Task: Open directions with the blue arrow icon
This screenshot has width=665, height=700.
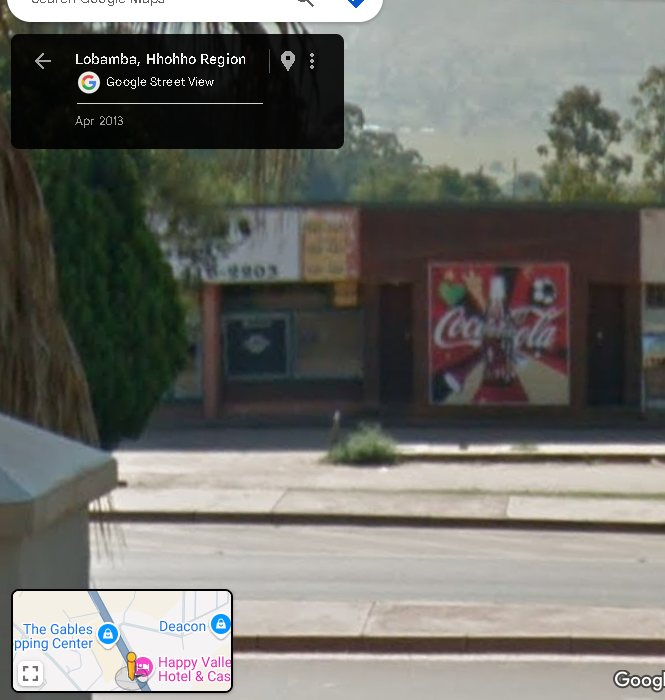Action: [354, 3]
